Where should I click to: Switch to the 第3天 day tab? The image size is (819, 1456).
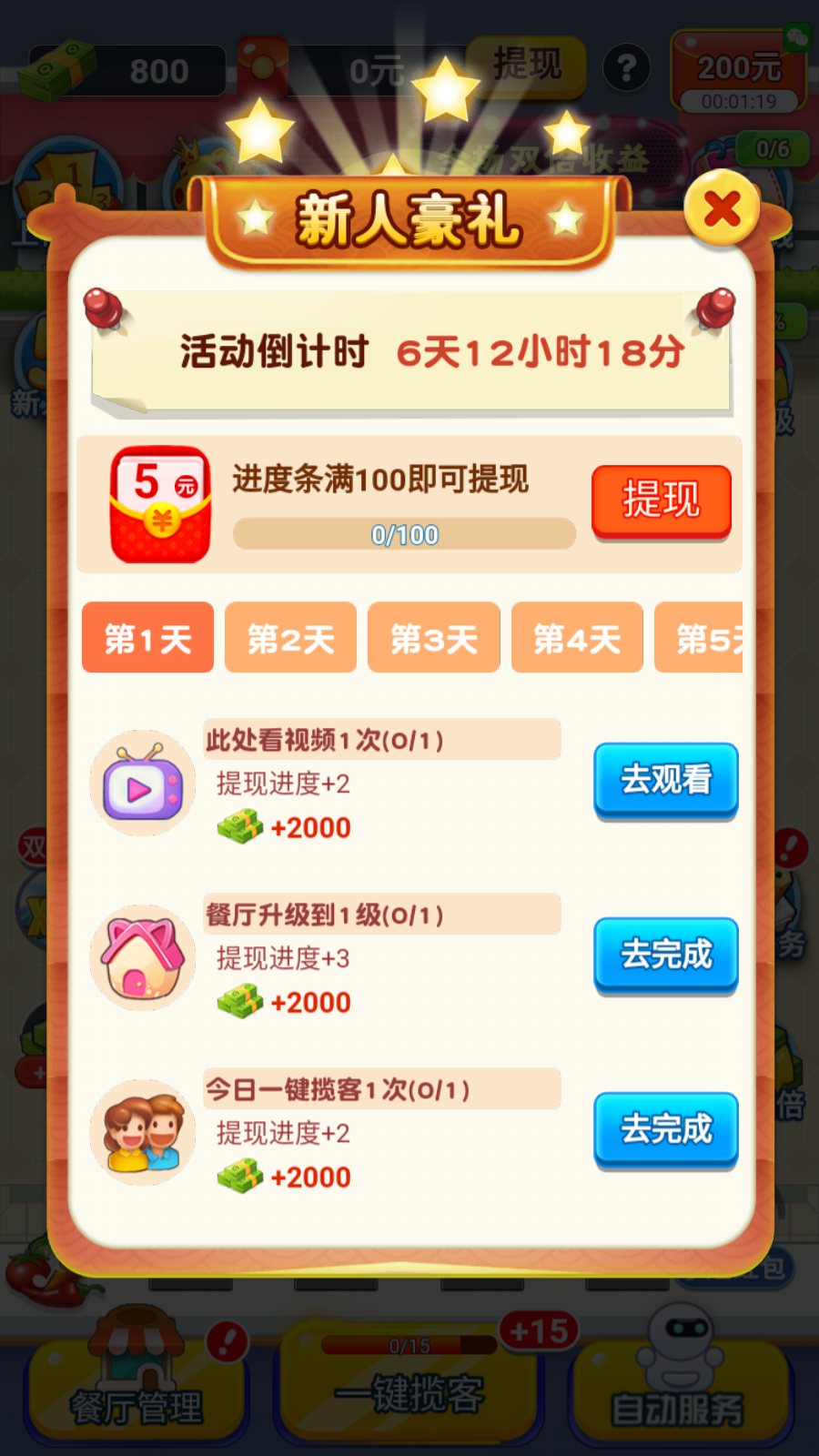434,638
